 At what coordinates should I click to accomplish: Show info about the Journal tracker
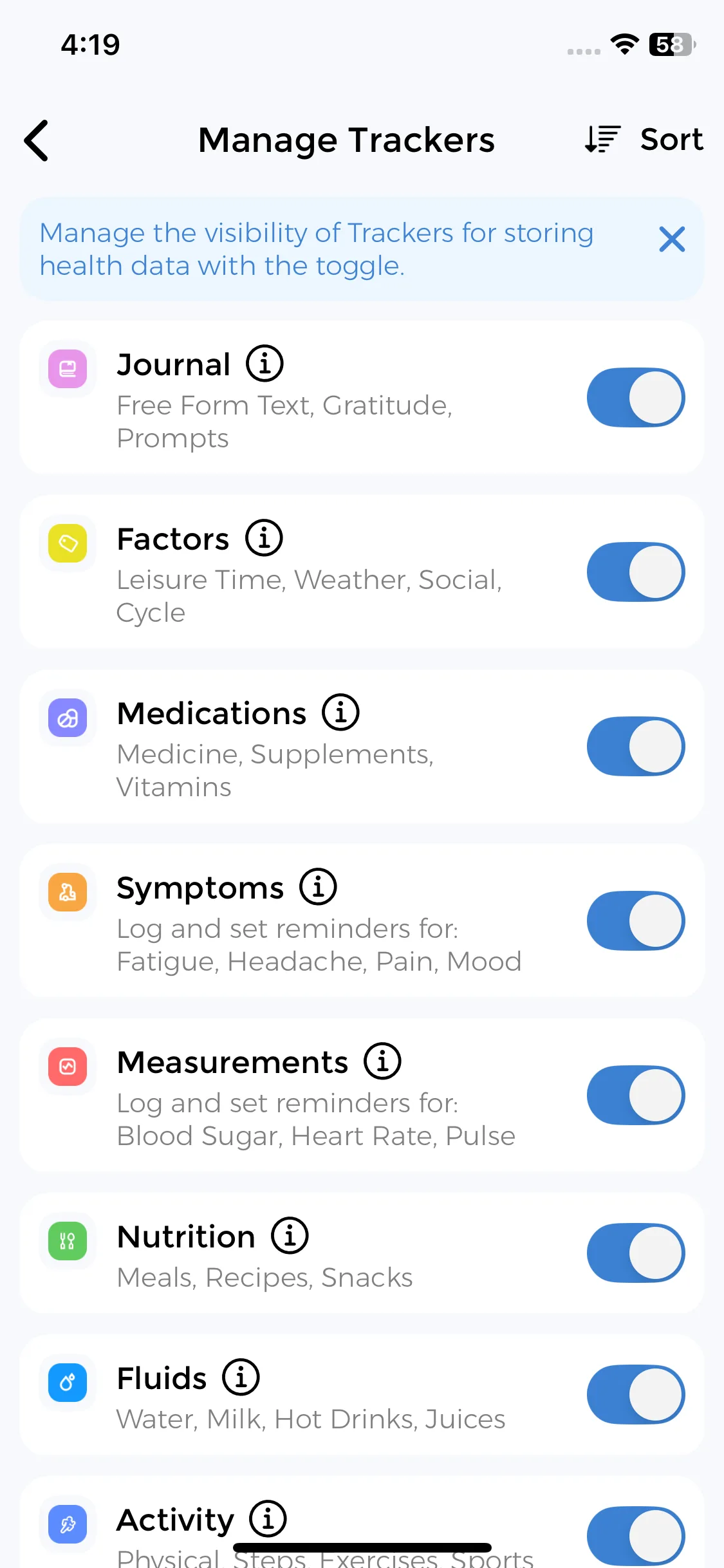click(x=265, y=364)
